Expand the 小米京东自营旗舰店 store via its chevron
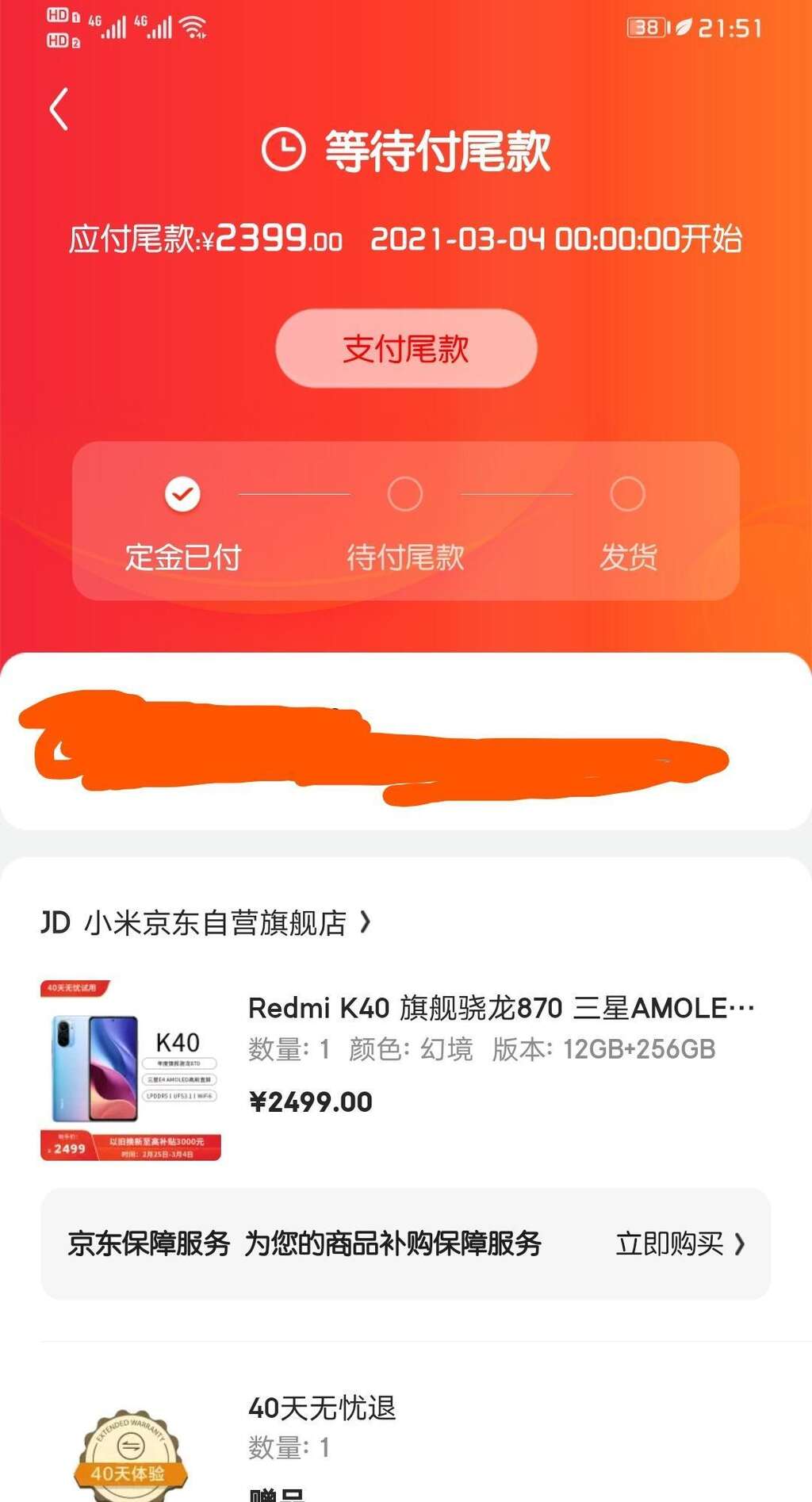This screenshot has width=812, height=1502. (365, 921)
